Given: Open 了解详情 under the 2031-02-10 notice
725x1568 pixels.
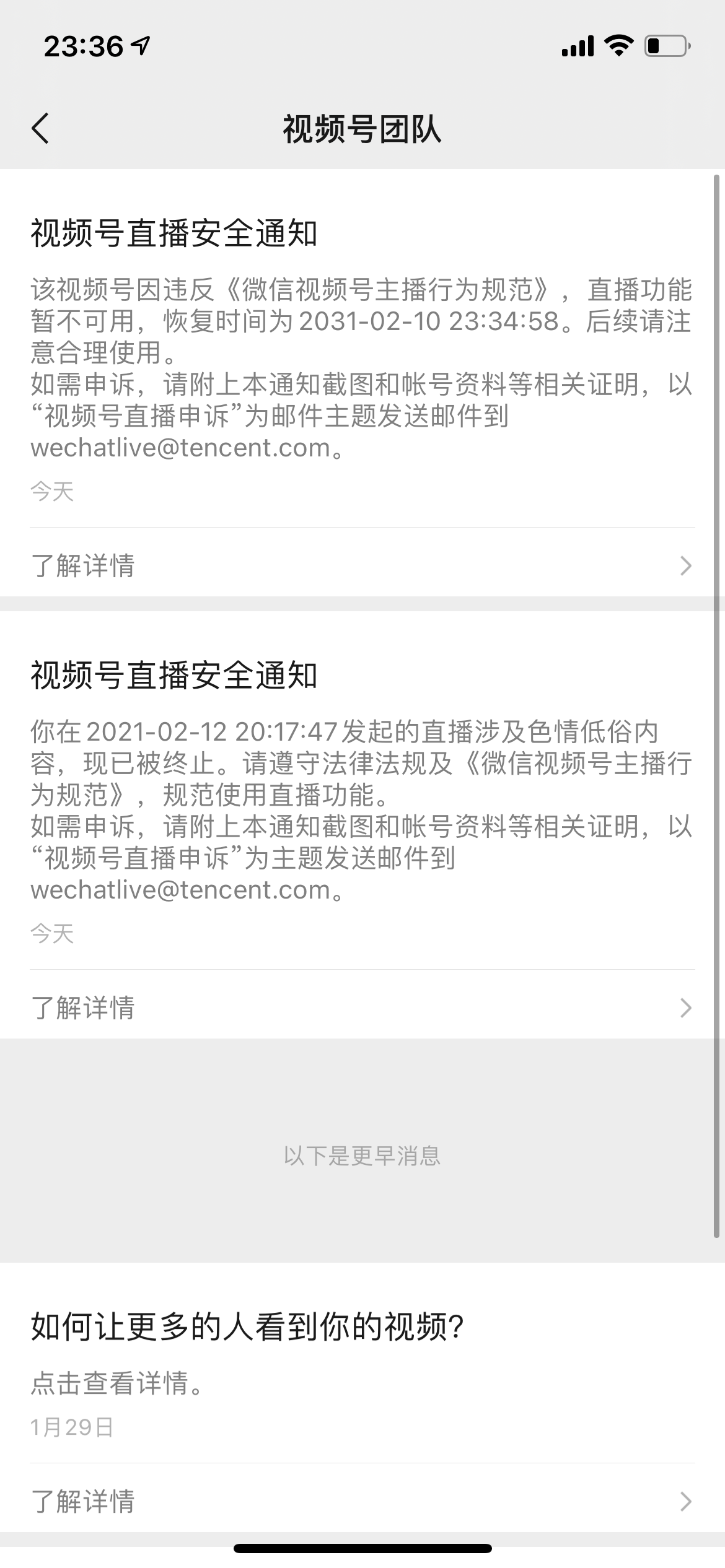Looking at the screenshot, I should click(362, 565).
